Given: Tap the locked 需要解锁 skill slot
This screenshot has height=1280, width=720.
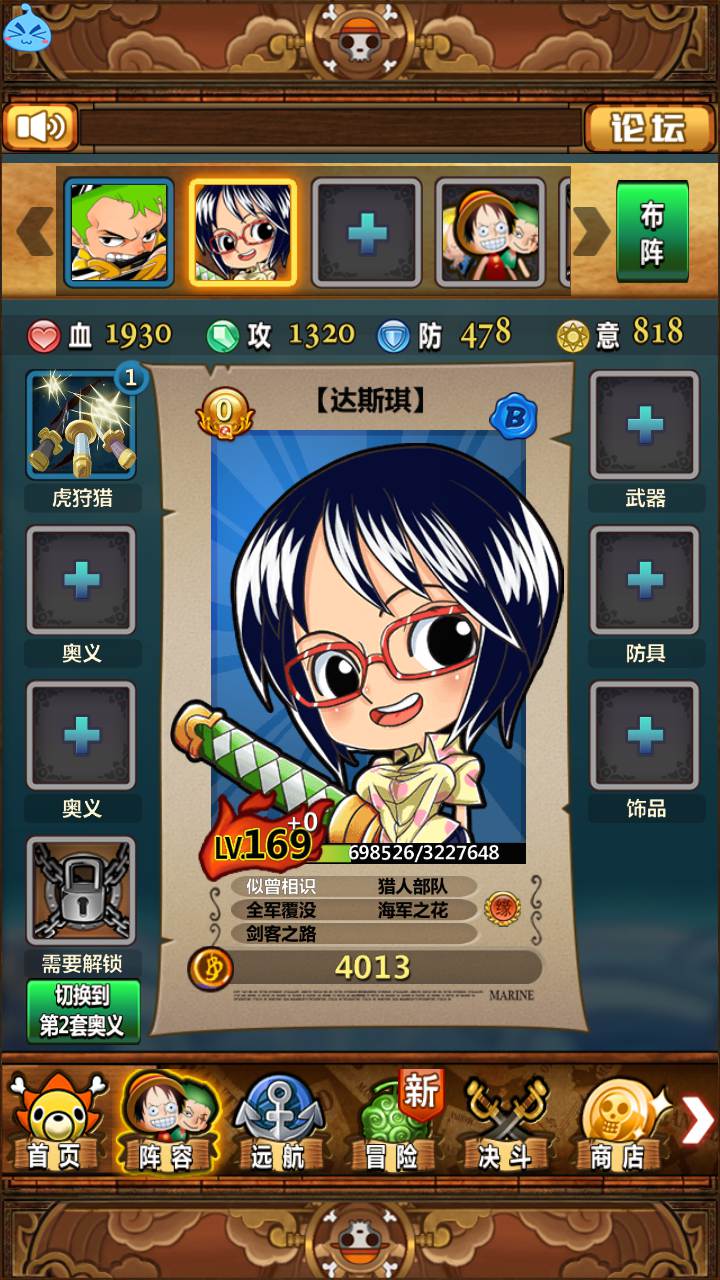Looking at the screenshot, I should 81,892.
